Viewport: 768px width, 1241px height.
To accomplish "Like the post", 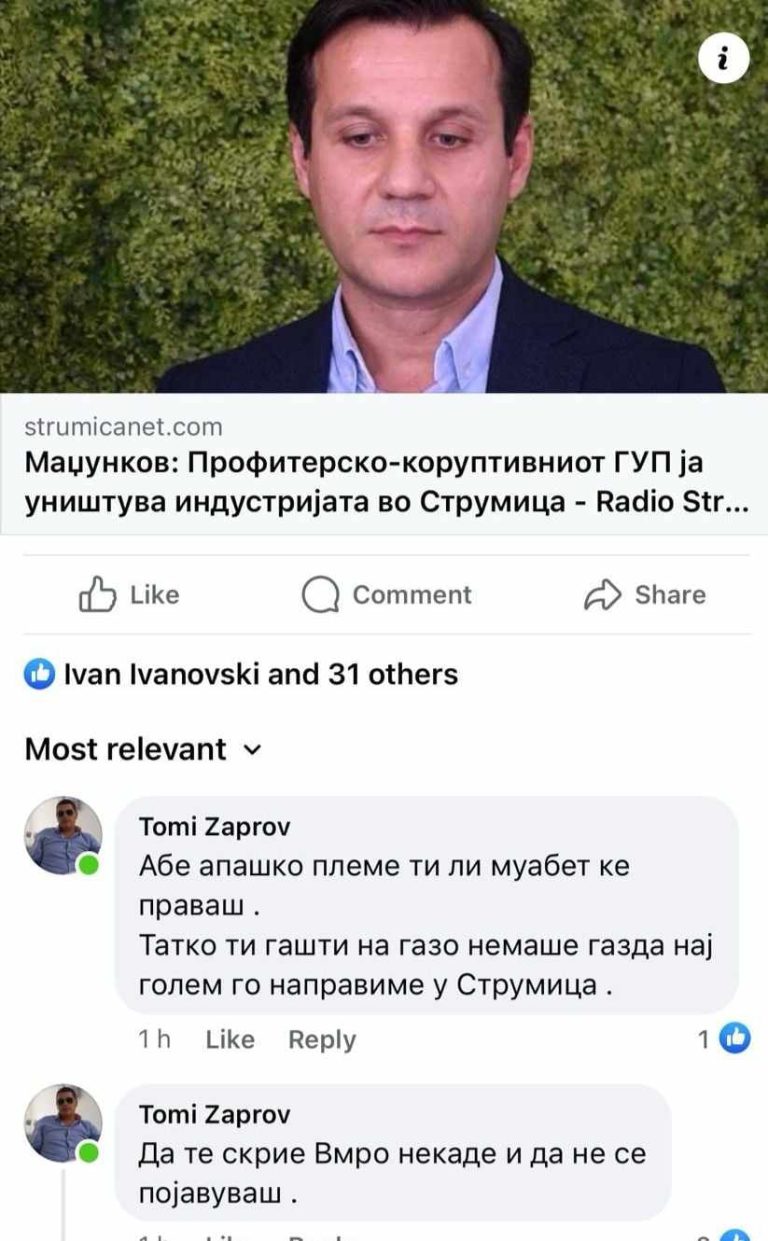I will 129,595.
